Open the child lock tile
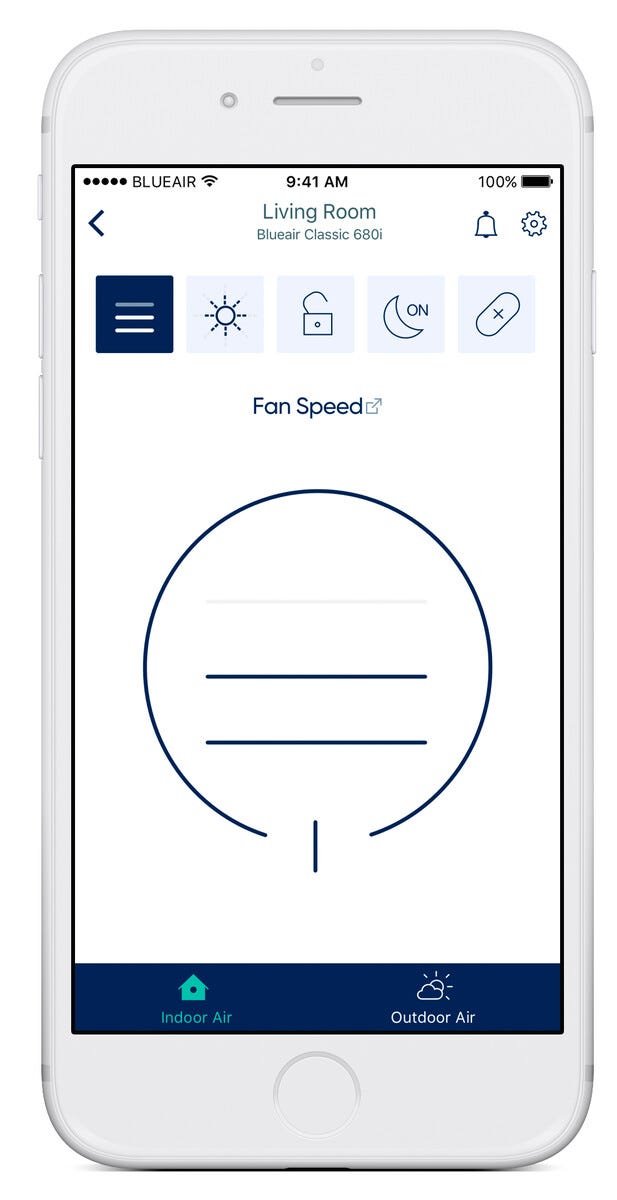The image size is (617, 1200). point(315,314)
